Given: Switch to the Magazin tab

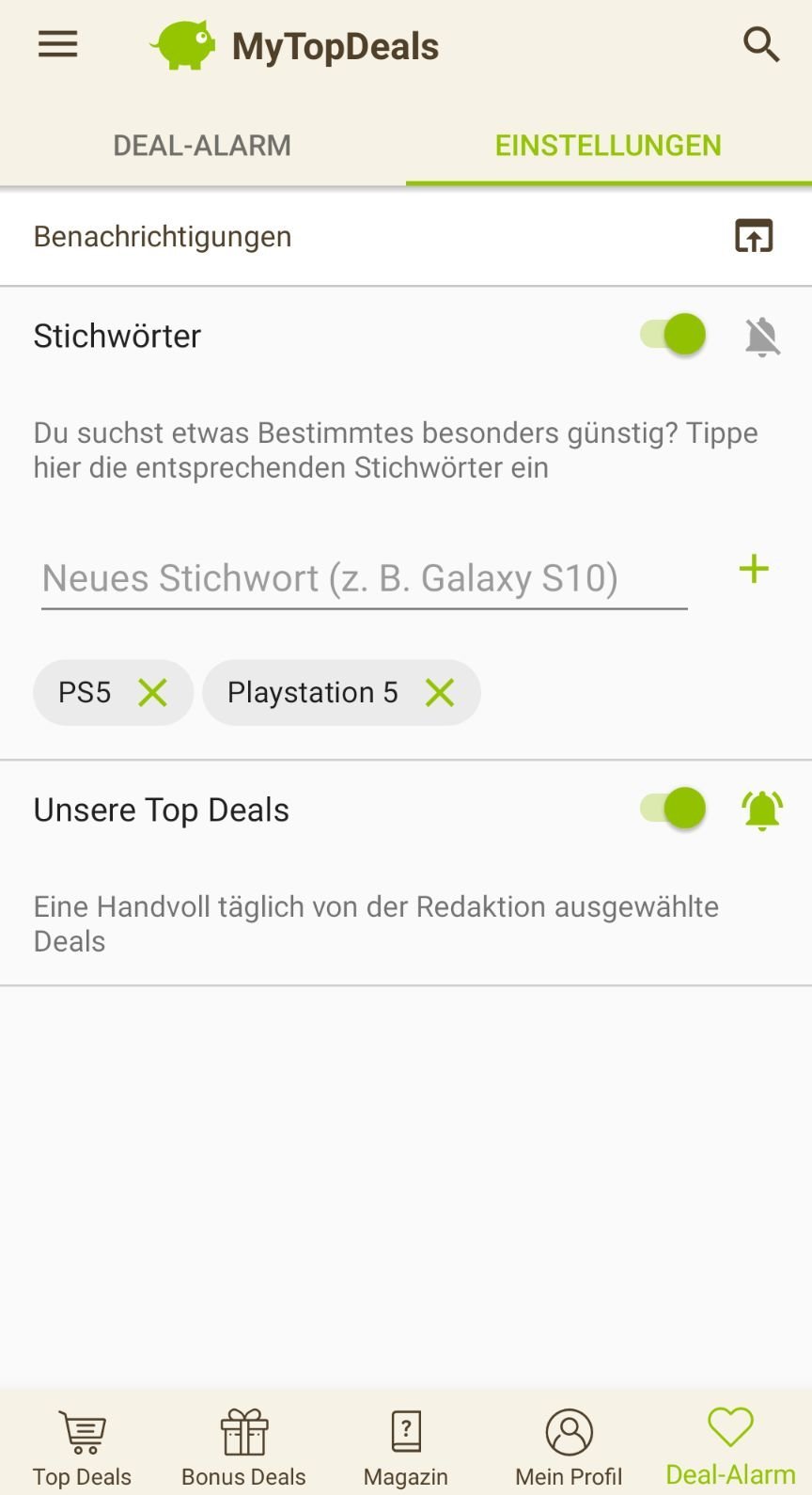Looking at the screenshot, I should tap(406, 1448).
